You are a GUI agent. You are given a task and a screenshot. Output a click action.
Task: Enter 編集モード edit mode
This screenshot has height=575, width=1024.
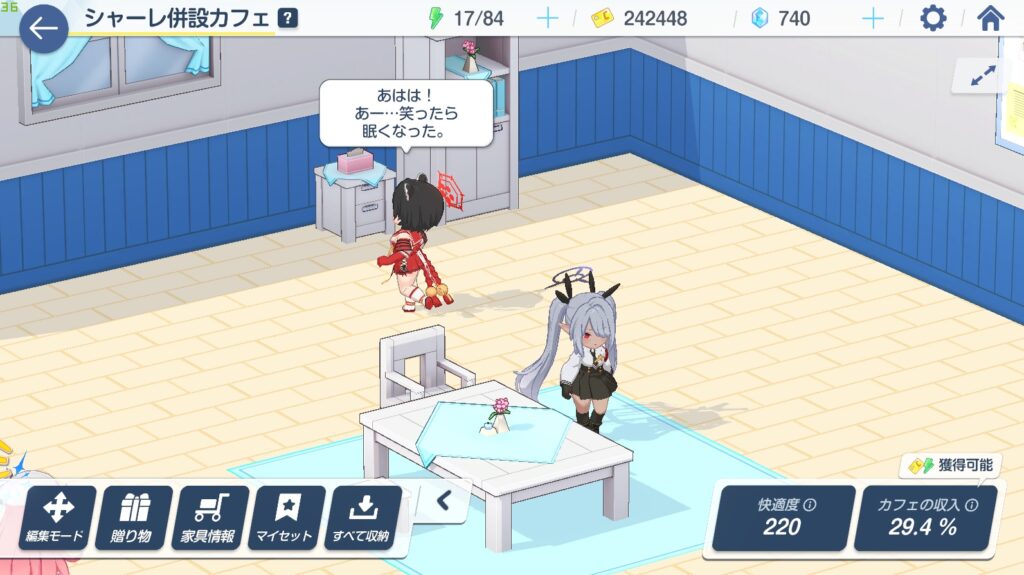click(57, 518)
